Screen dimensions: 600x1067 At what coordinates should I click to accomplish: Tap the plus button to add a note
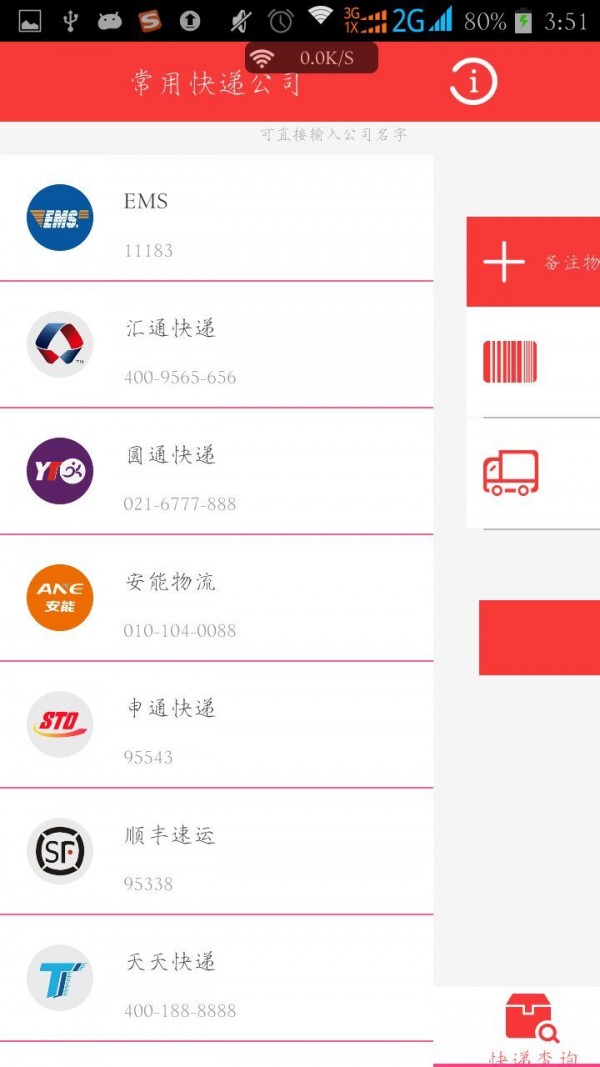click(x=504, y=262)
